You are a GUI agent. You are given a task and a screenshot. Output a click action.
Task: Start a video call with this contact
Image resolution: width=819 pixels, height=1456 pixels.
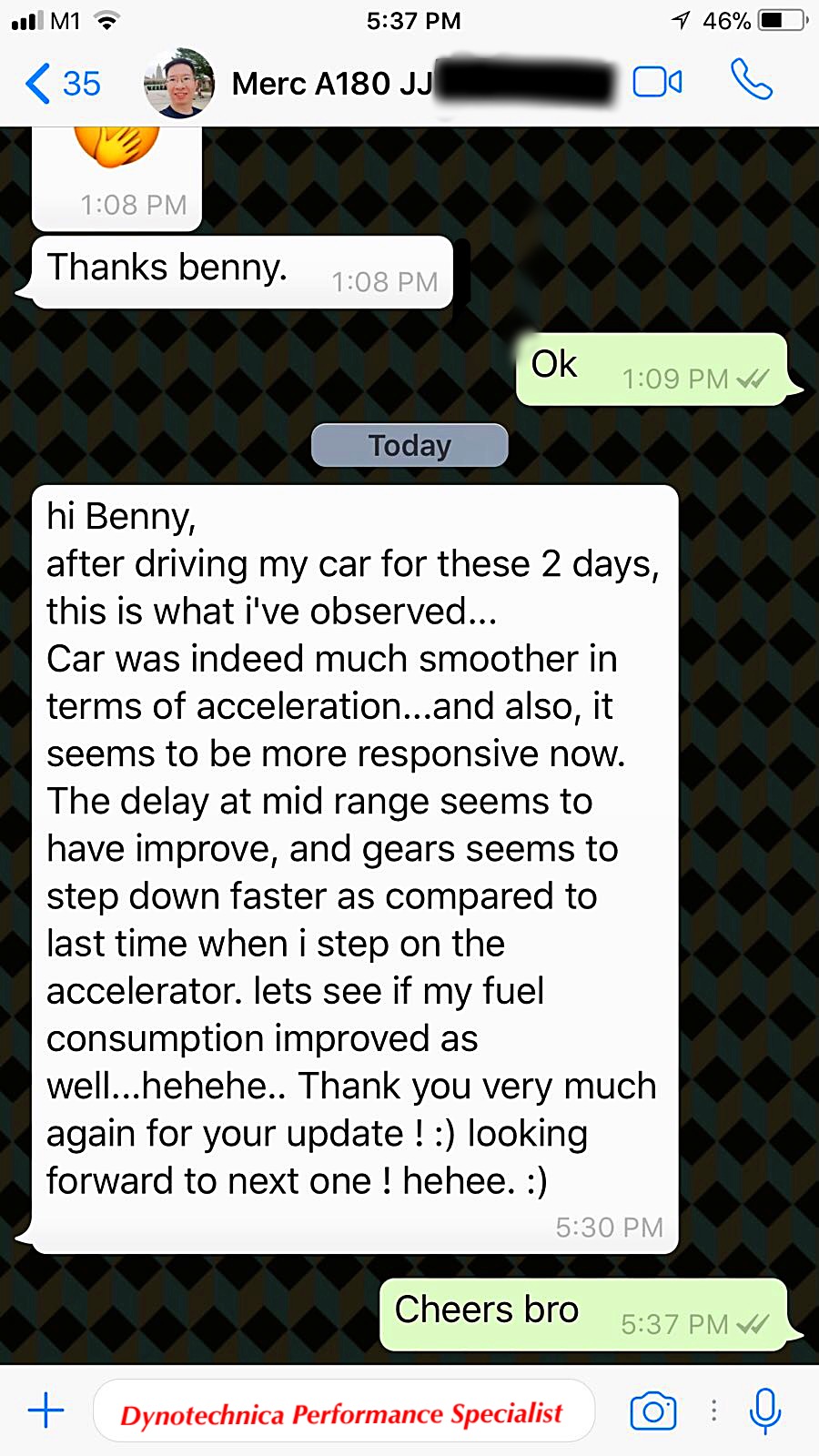[x=657, y=82]
